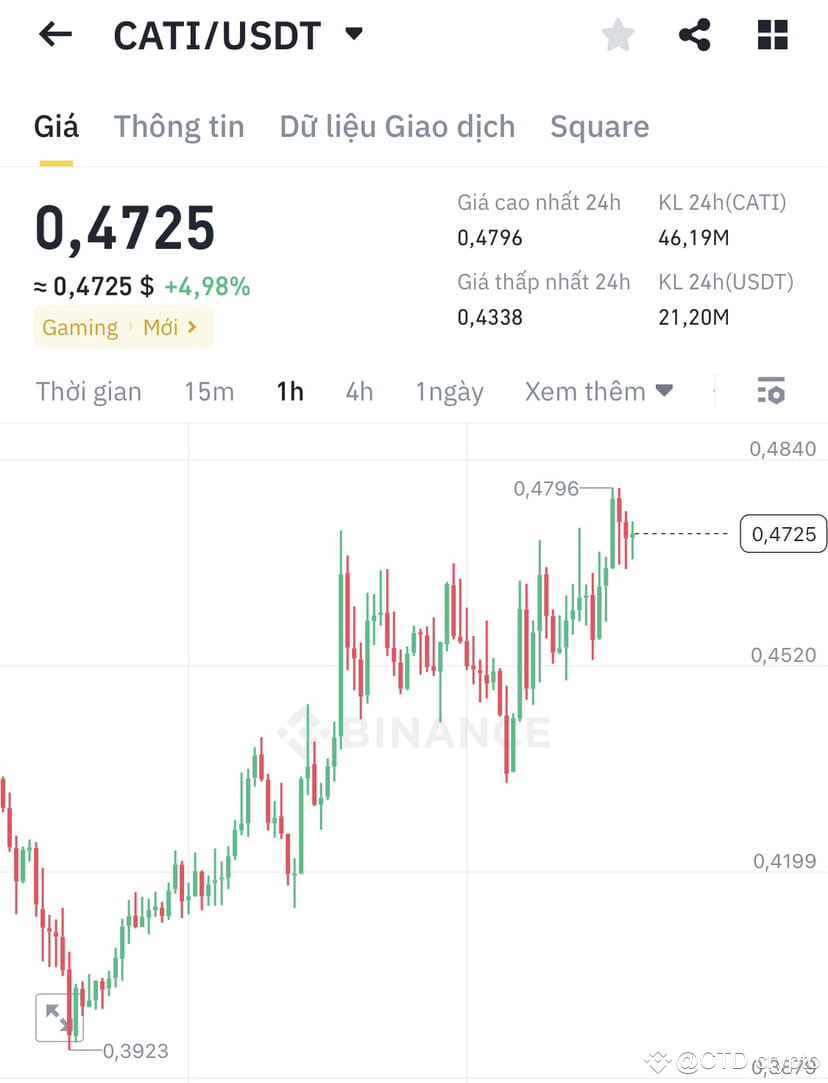828x1083 pixels.
Task: Open the grid menu icon top right
Action: tap(771, 34)
